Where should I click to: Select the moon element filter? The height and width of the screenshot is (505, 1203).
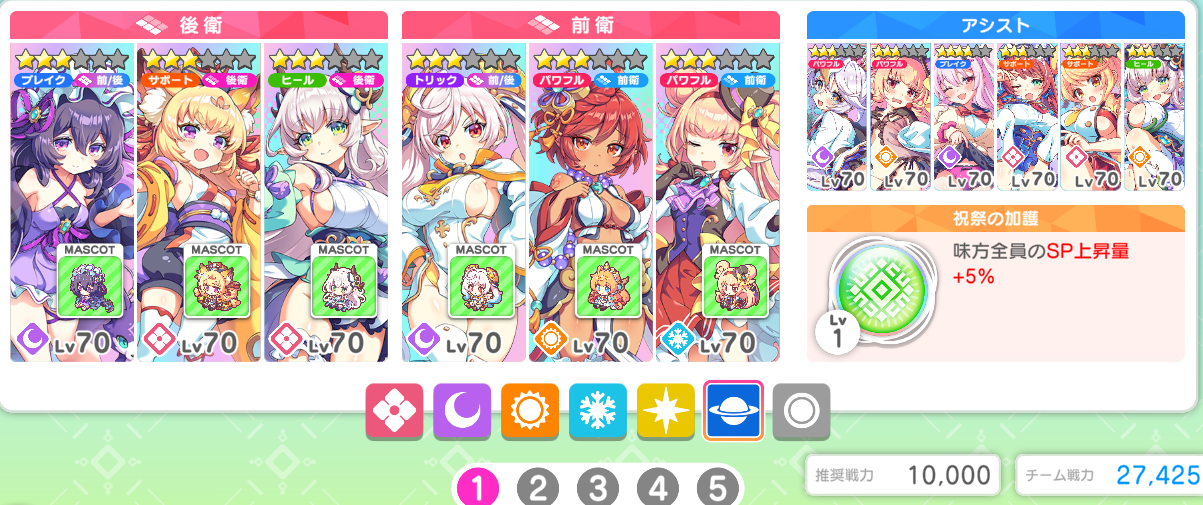pyautogui.click(x=461, y=411)
